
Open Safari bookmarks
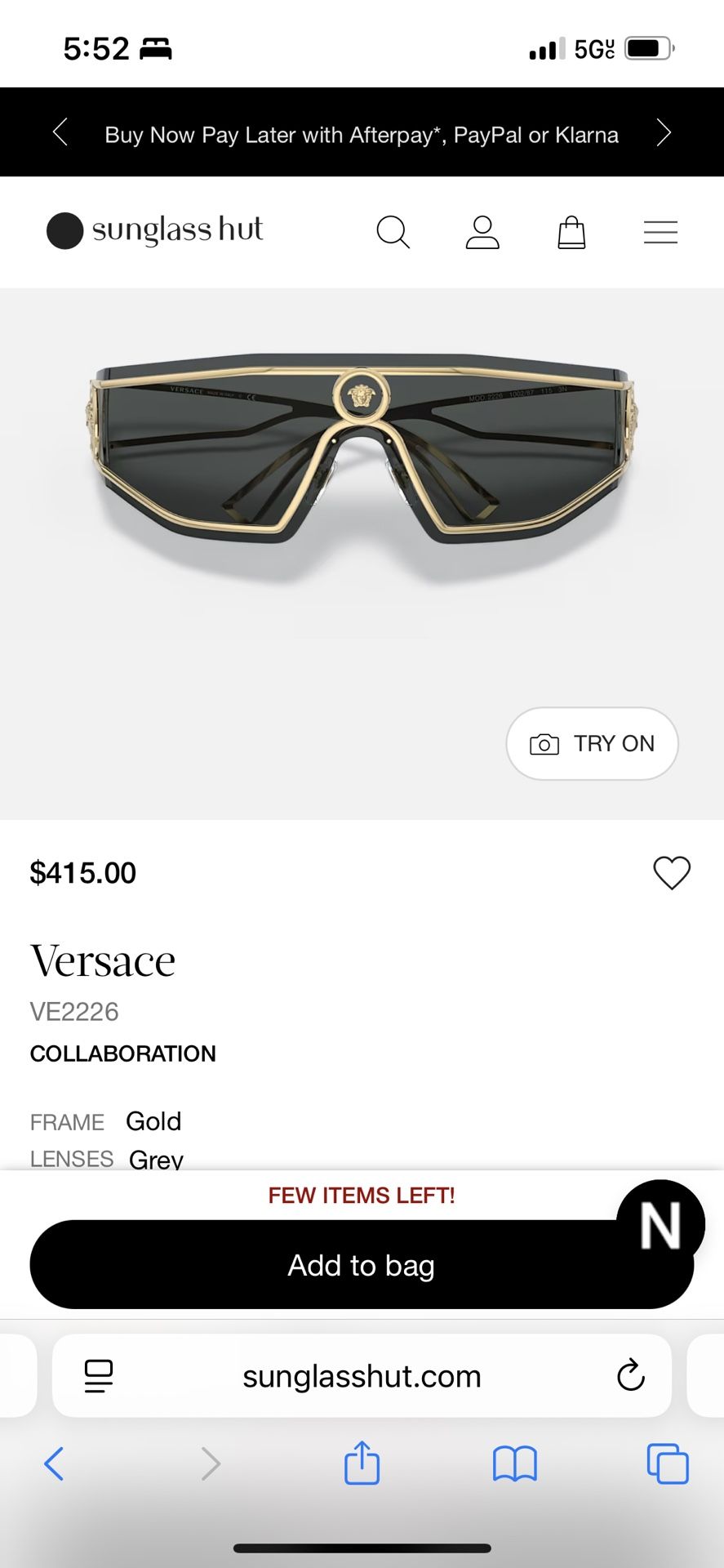point(514,1463)
